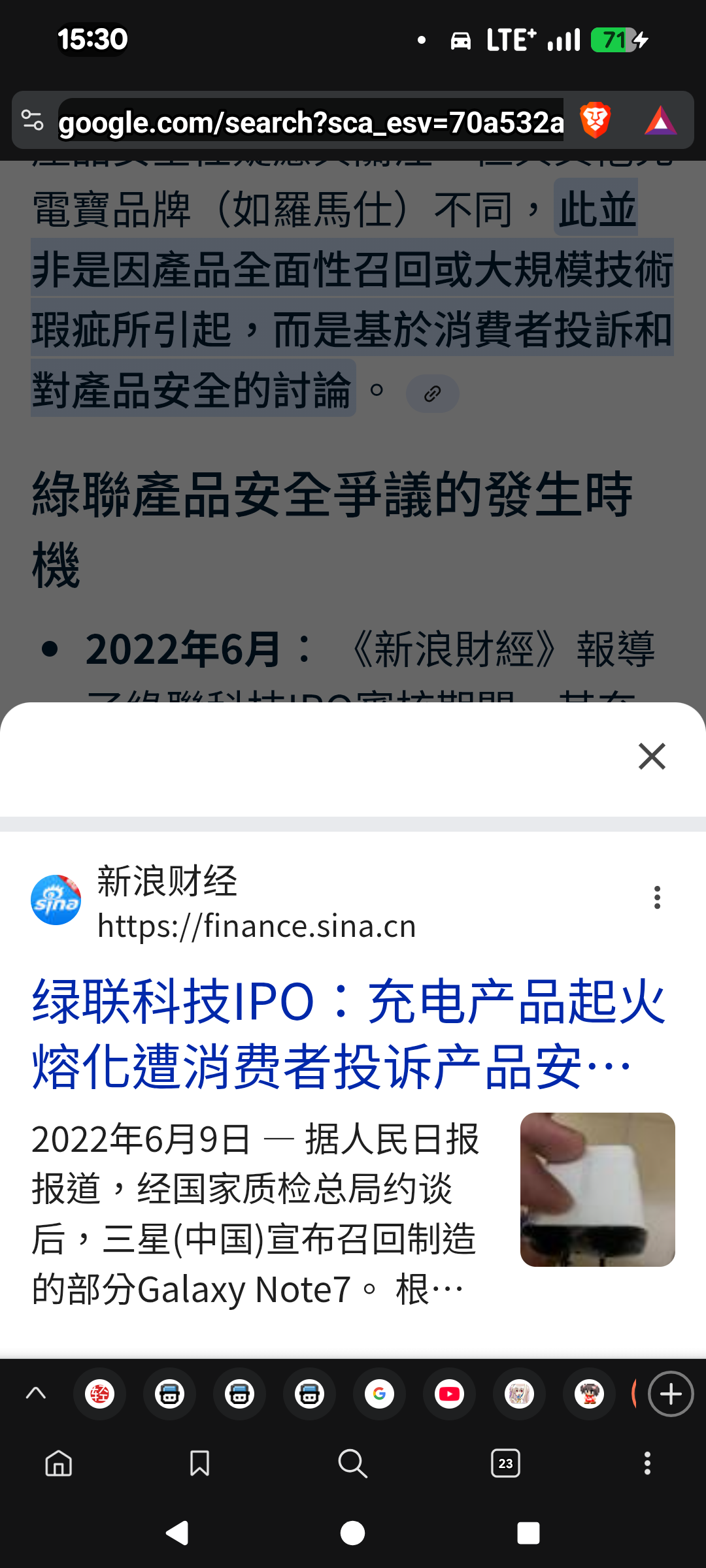Tap the search icon in the bottom toolbar
706x1568 pixels.
(x=353, y=1463)
